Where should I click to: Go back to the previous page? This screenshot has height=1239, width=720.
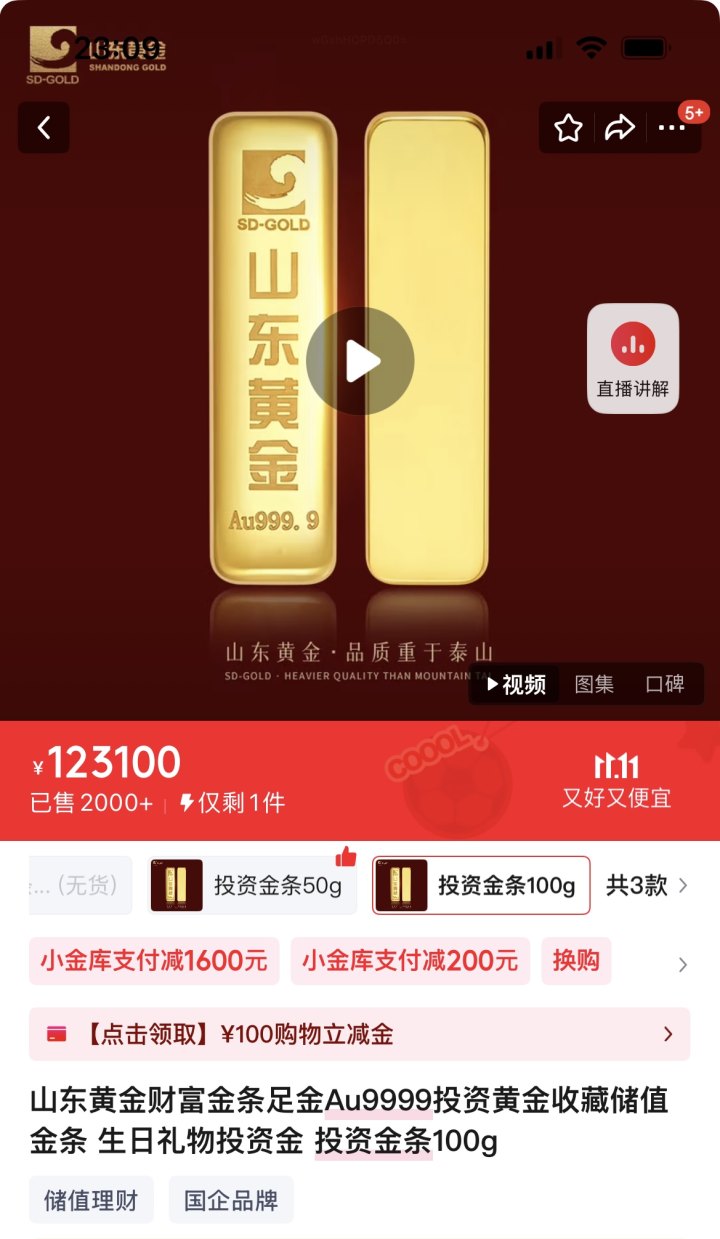tap(44, 128)
